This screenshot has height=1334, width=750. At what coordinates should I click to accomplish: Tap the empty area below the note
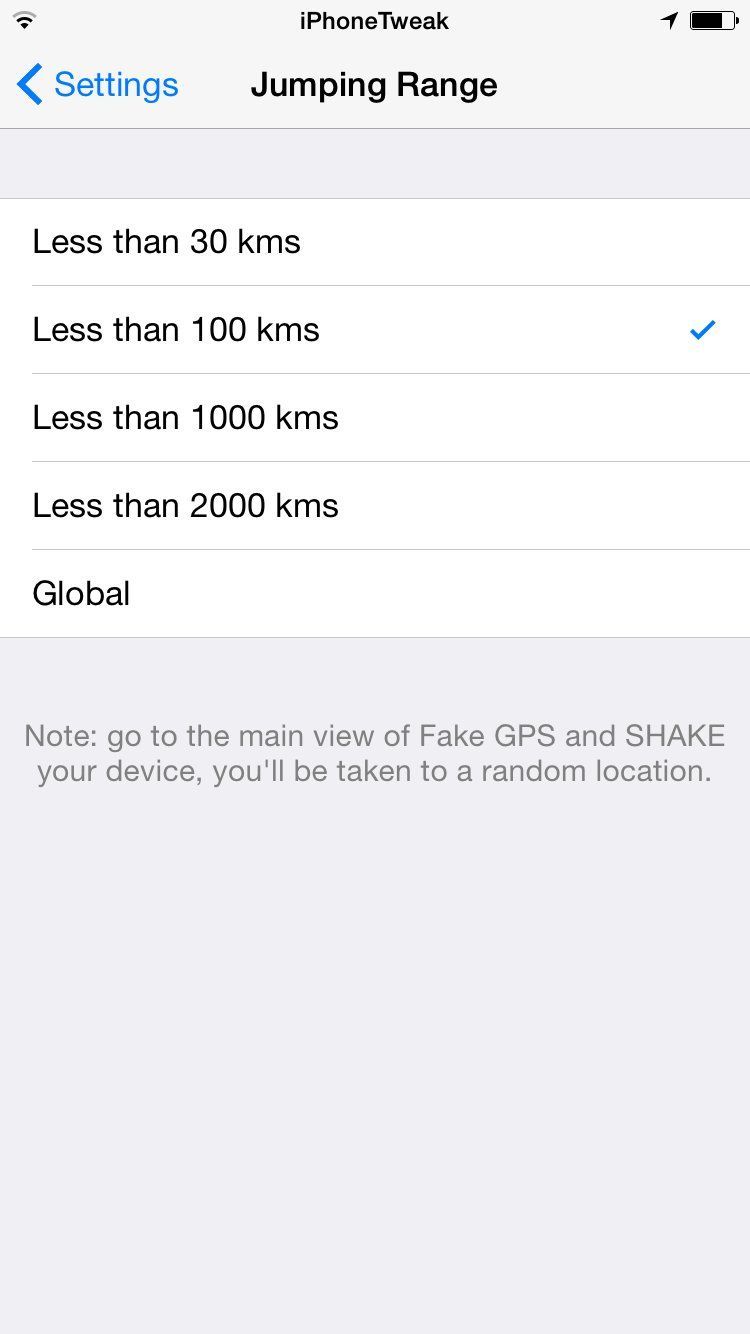tap(374, 1000)
